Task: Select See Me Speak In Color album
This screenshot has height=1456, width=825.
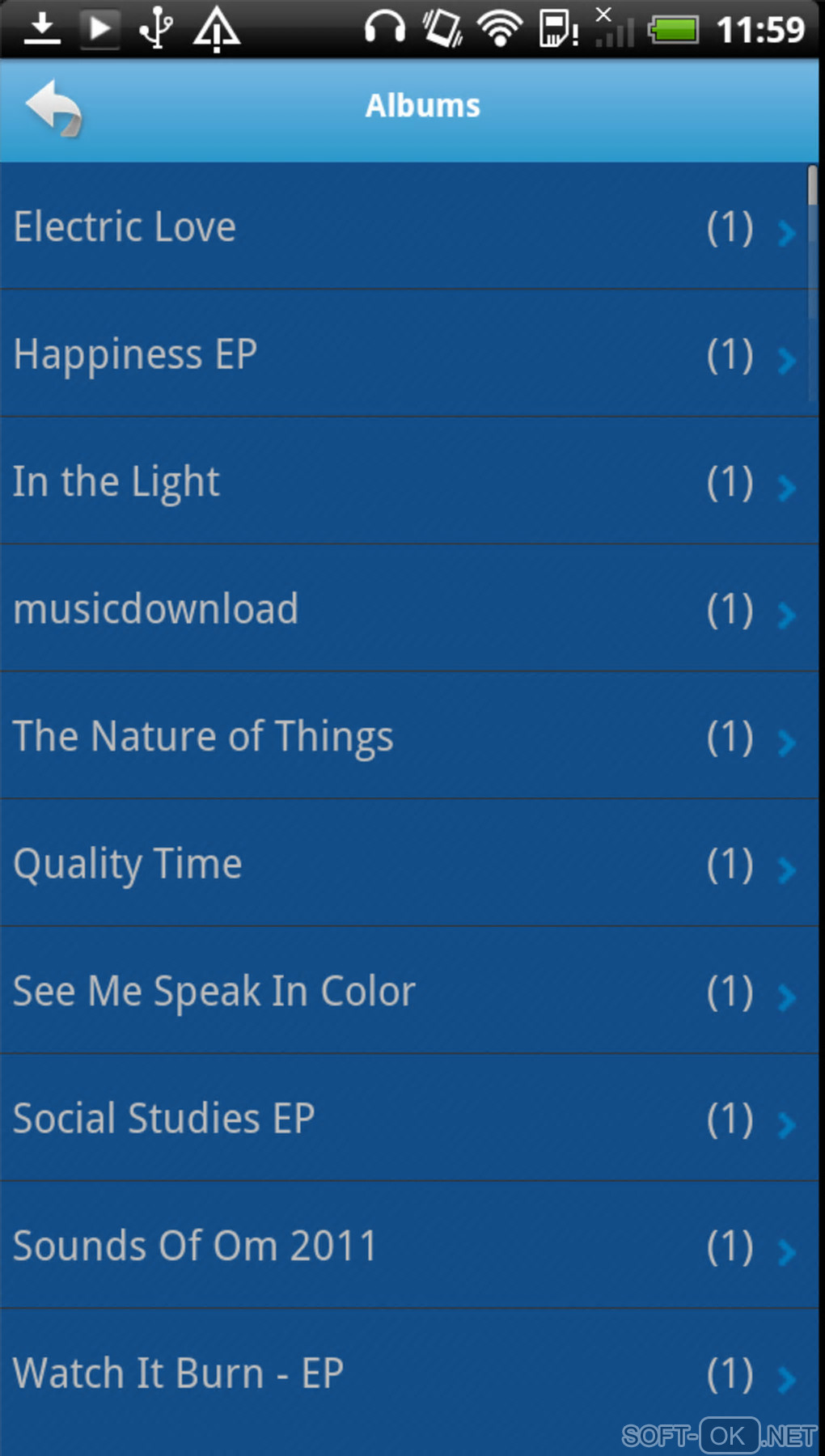Action: coord(404,991)
